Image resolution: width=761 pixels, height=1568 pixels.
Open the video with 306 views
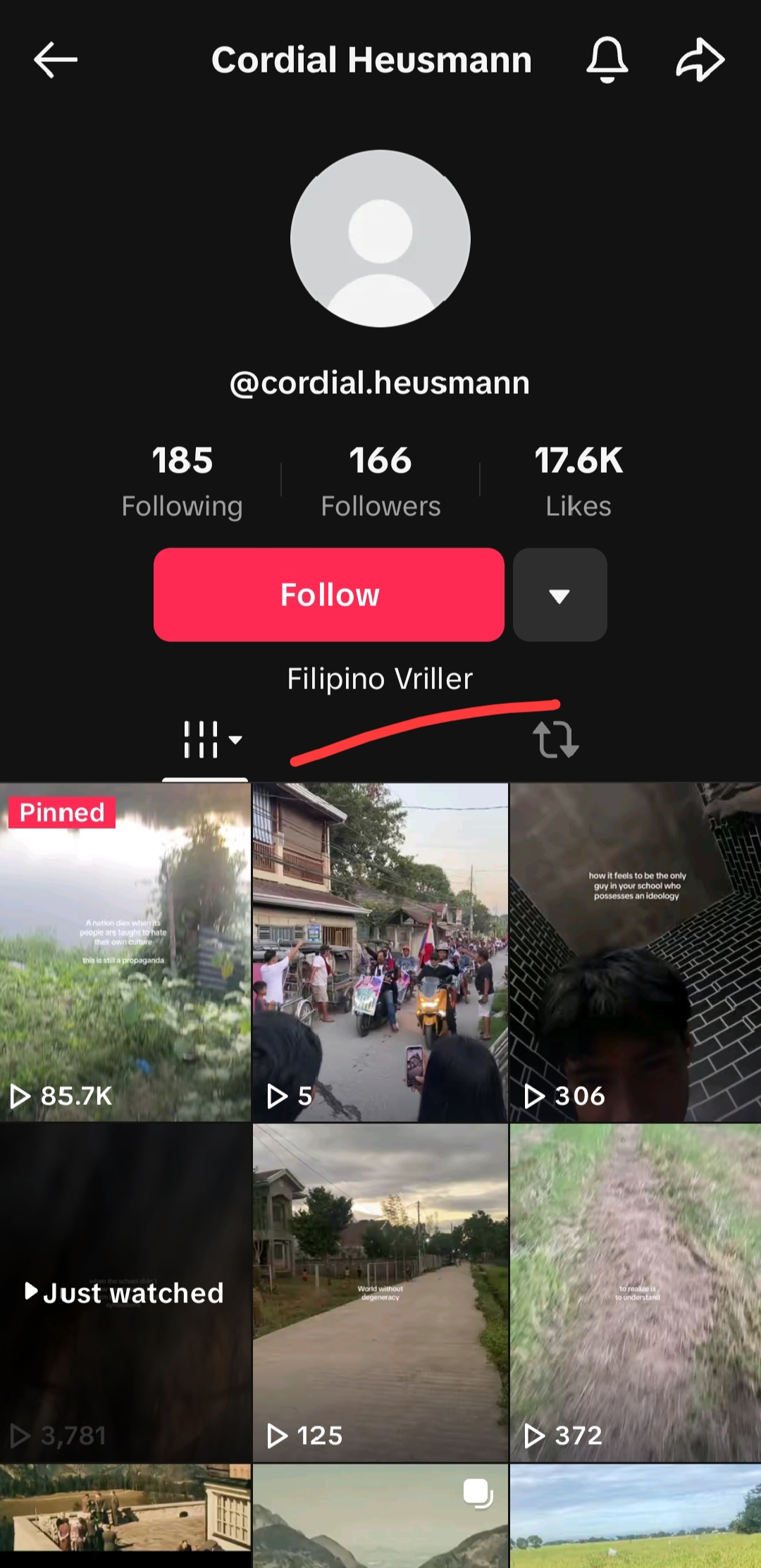[x=636, y=951]
